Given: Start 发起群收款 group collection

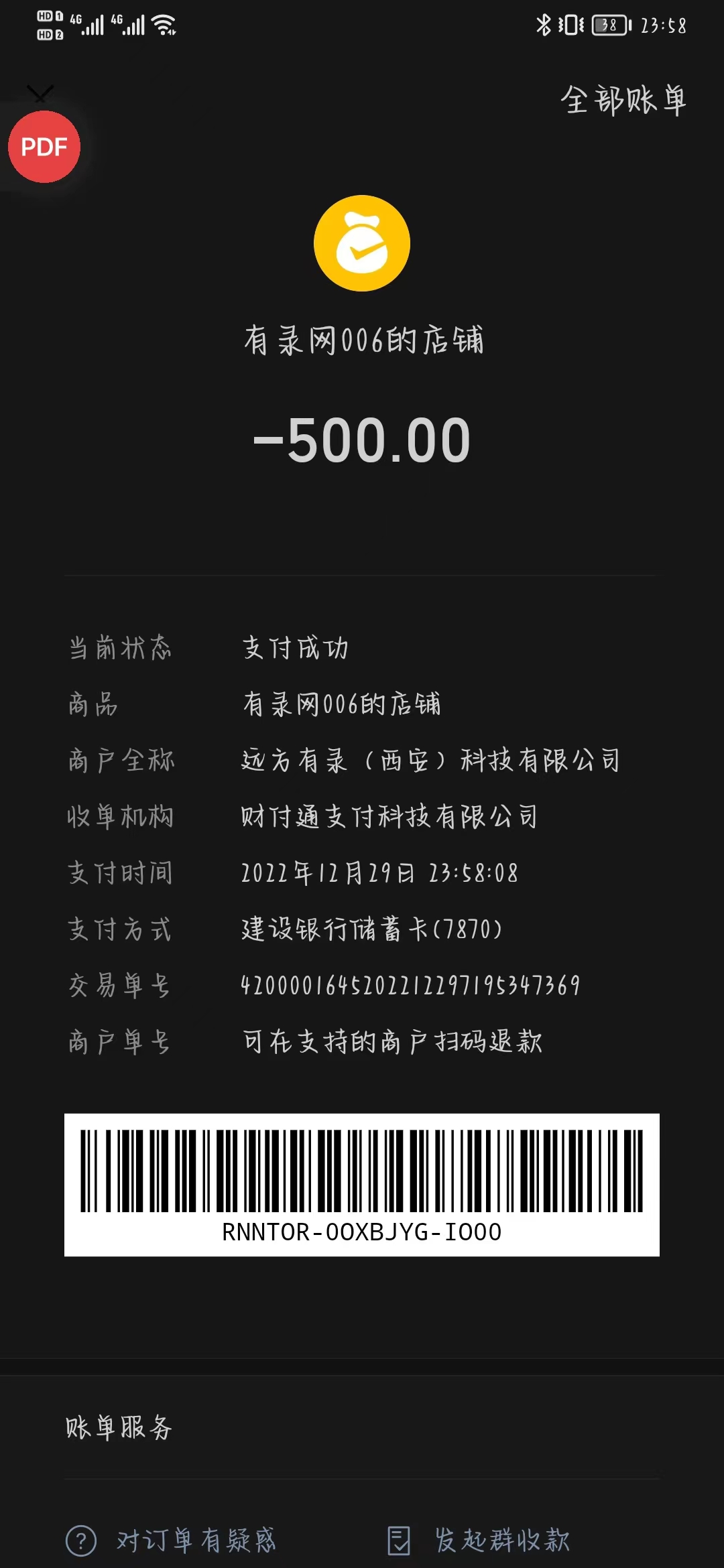Looking at the screenshot, I should pyautogui.click(x=480, y=1540).
